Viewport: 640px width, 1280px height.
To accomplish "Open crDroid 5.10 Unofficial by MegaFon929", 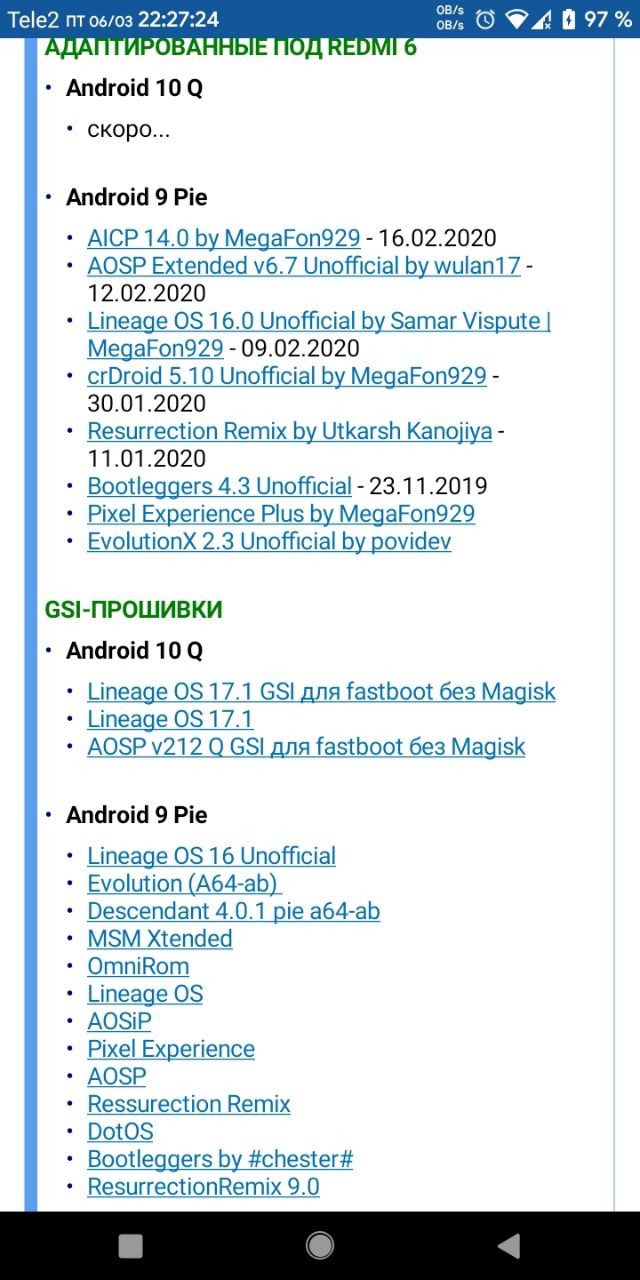I will click(x=286, y=376).
